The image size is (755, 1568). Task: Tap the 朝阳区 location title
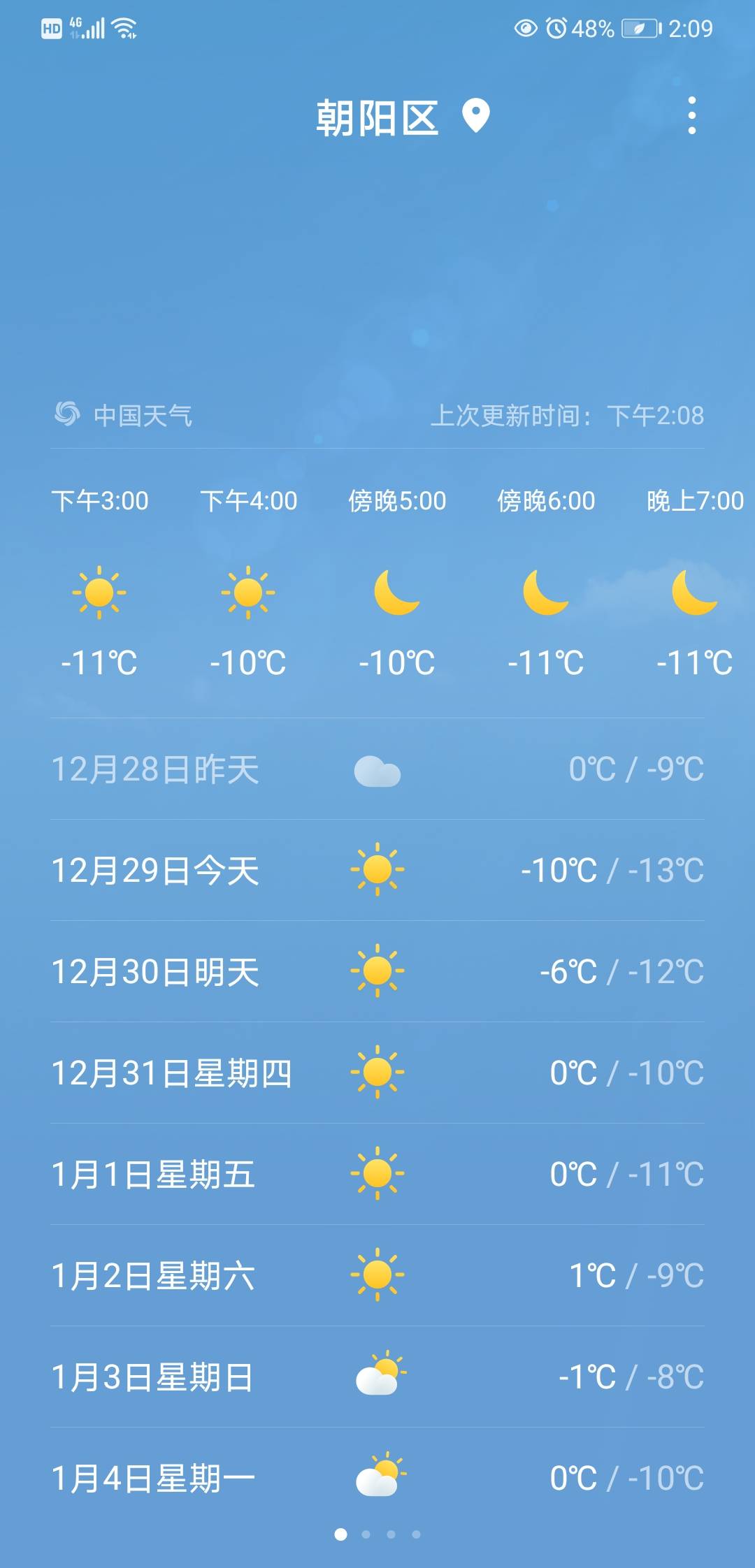point(377,117)
